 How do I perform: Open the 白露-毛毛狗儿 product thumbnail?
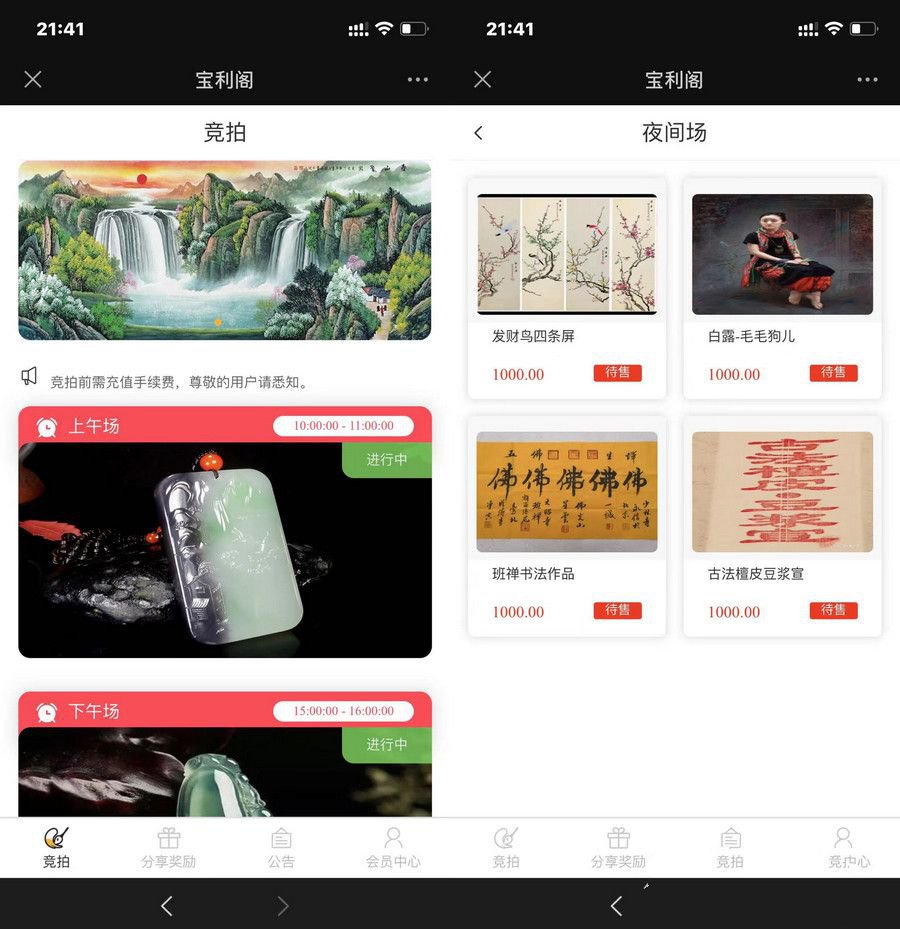pos(781,254)
